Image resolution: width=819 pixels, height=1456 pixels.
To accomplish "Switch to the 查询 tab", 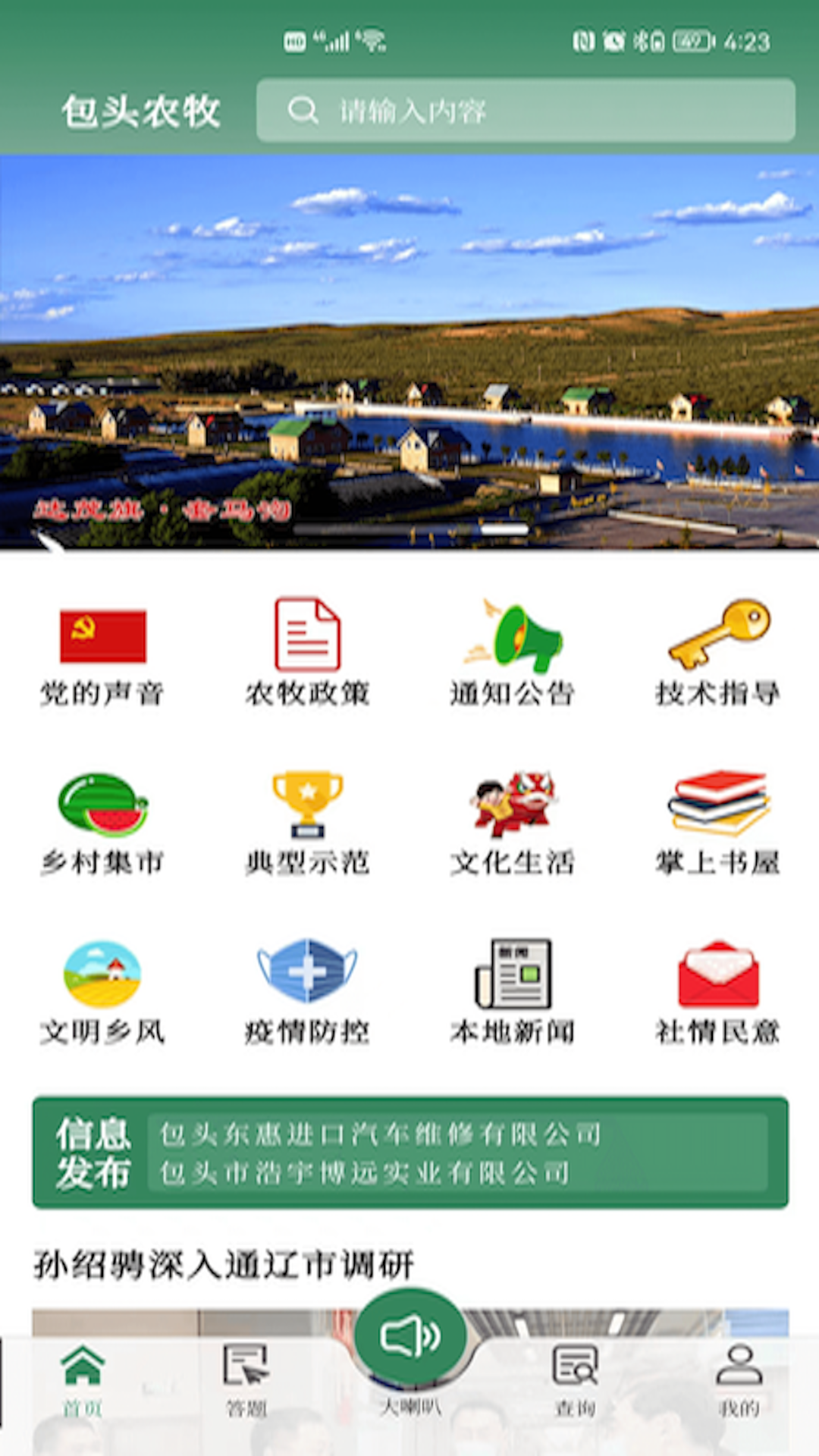I will click(x=575, y=1382).
